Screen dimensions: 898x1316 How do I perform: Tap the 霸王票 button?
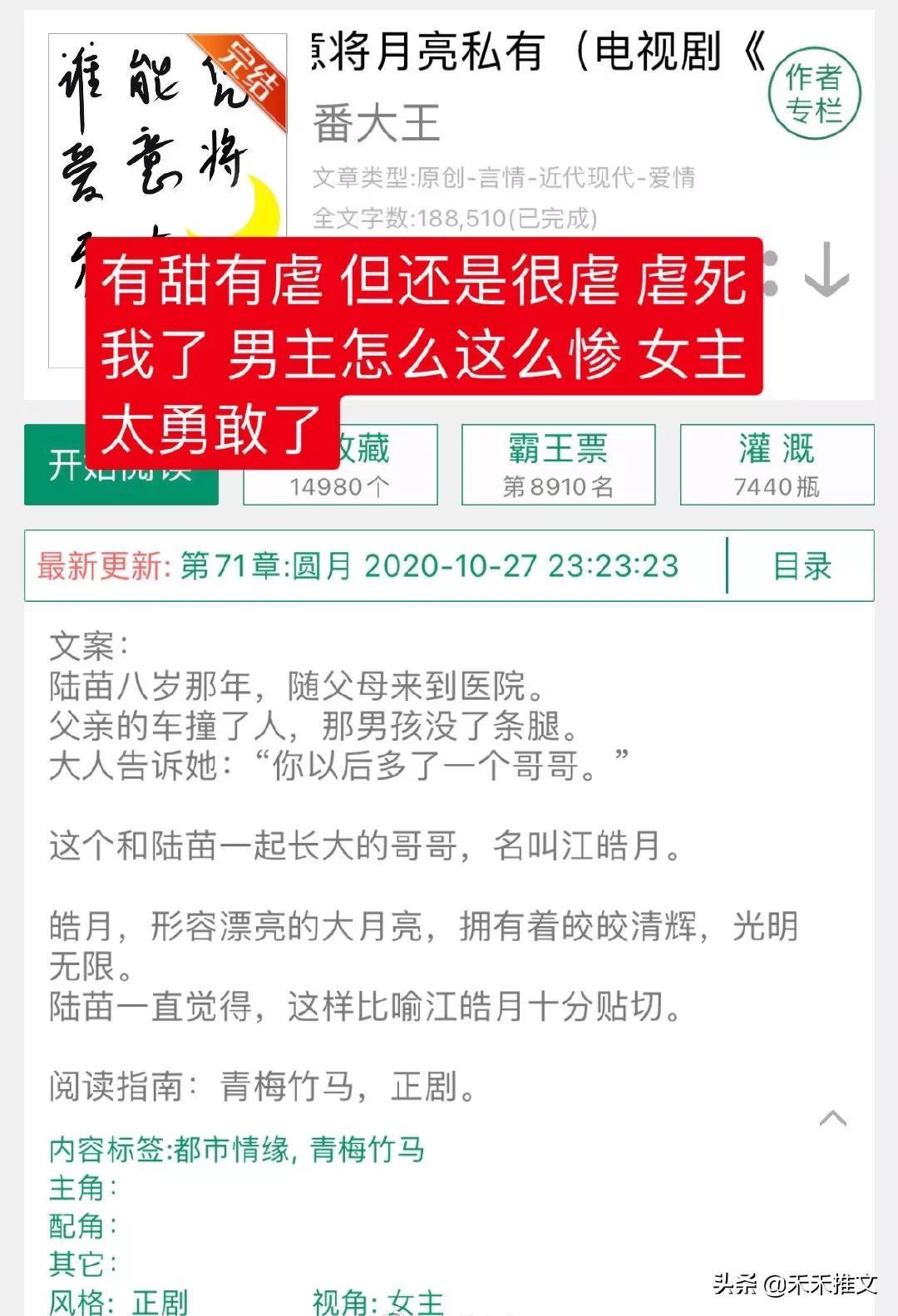pos(558,465)
